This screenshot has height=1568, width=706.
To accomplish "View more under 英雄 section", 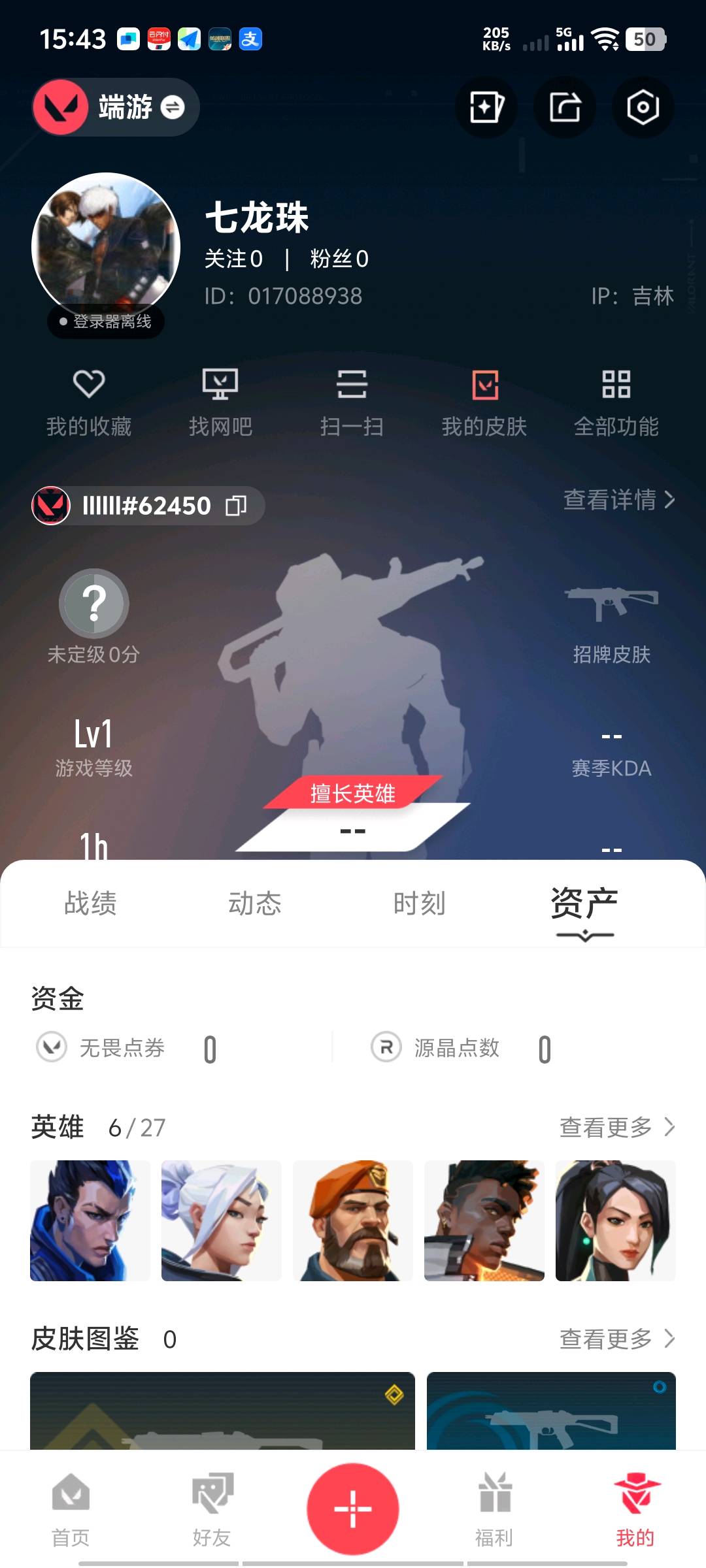I will point(616,1127).
